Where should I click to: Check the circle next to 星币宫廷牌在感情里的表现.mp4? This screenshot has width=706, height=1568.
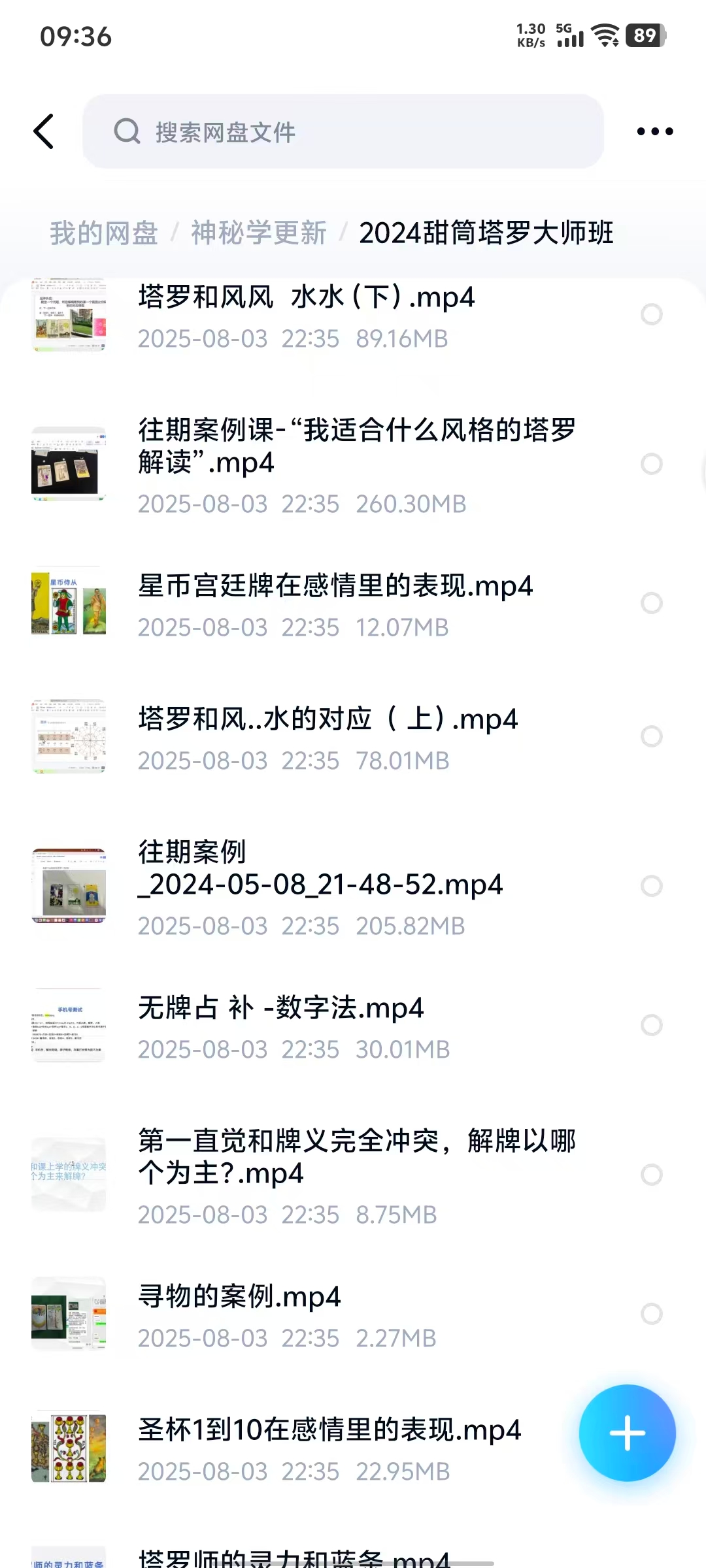click(x=651, y=603)
